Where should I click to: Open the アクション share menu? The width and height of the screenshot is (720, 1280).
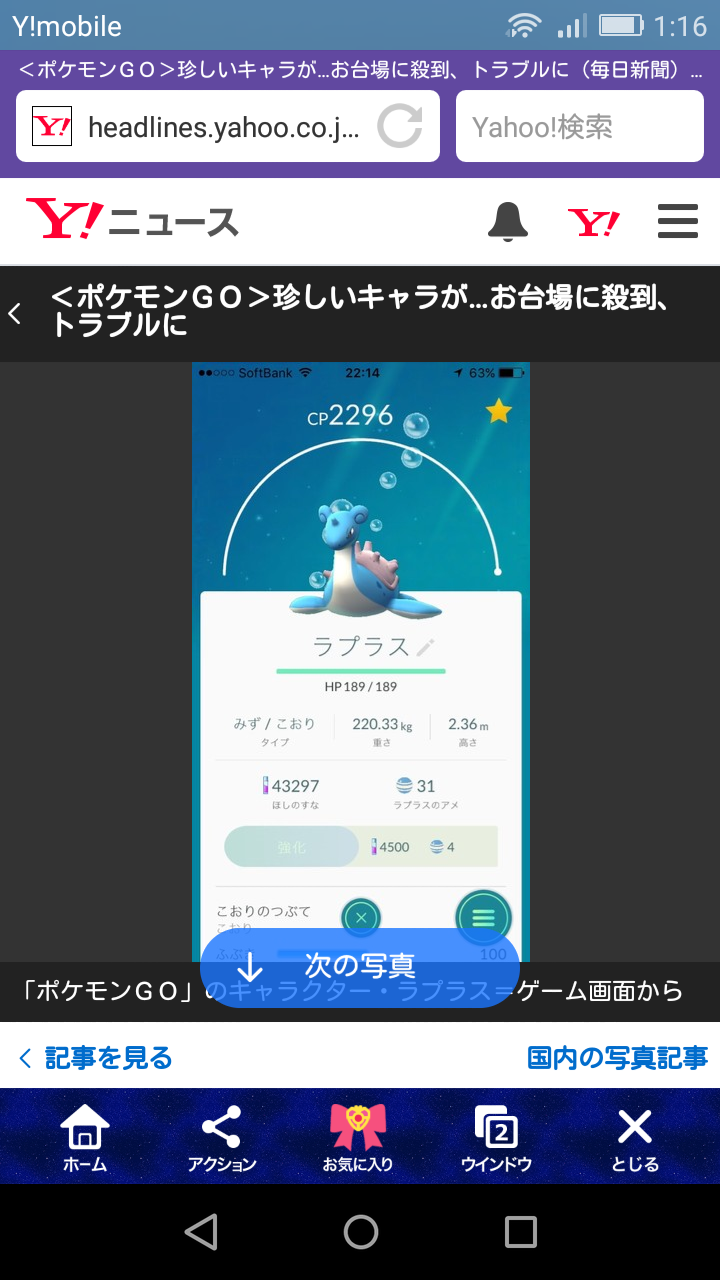[222, 1137]
